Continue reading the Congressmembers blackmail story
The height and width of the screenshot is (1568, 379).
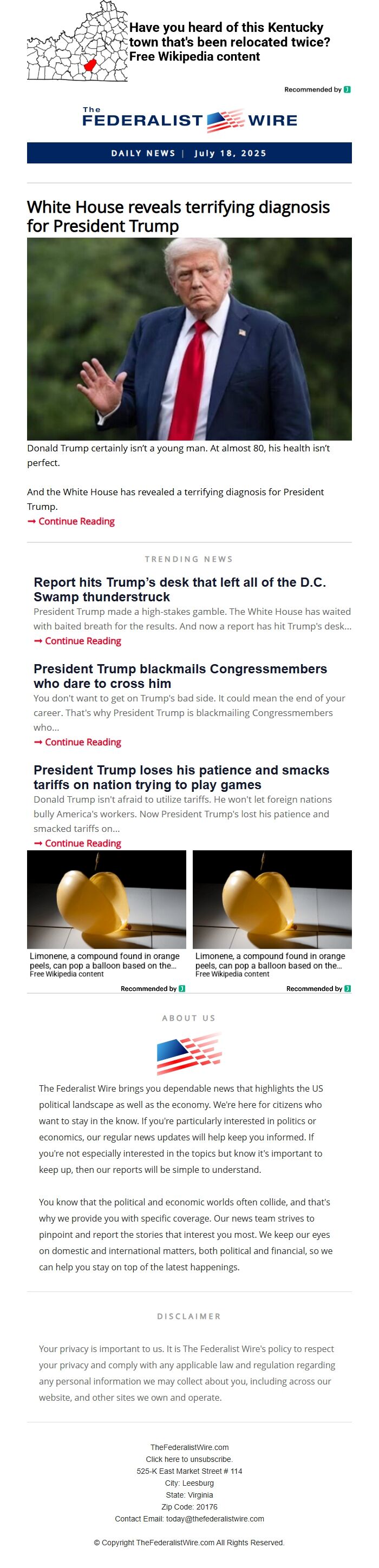pos(82,742)
